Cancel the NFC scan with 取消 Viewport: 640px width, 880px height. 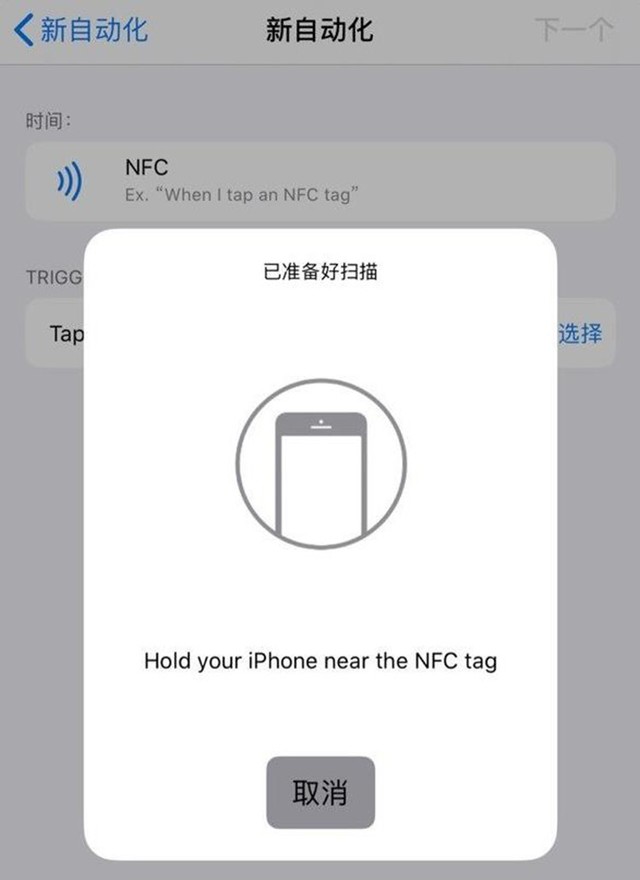tap(320, 793)
